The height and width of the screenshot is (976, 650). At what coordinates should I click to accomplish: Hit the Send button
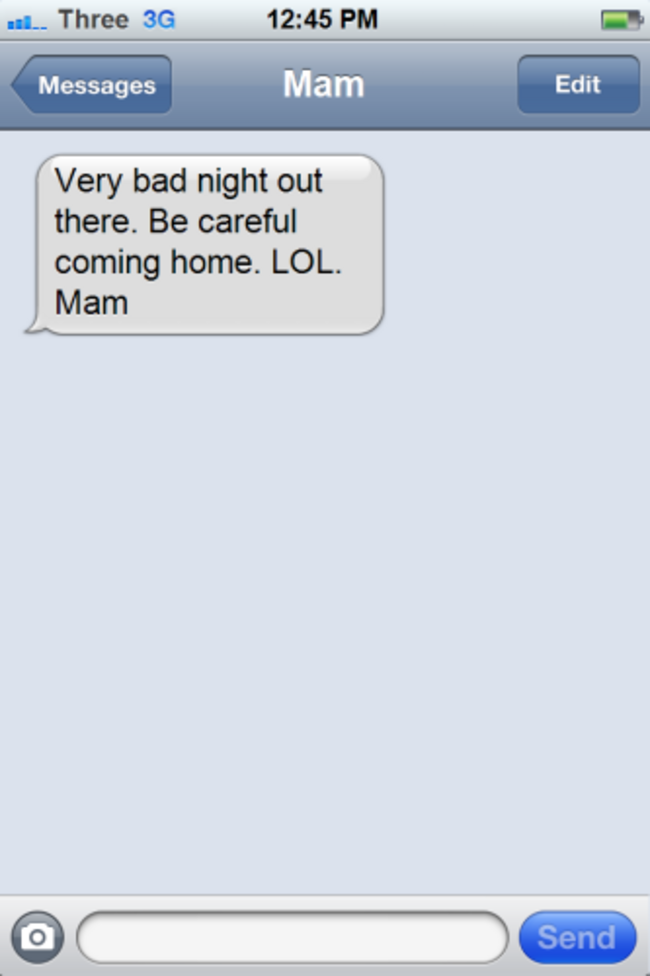[577, 937]
